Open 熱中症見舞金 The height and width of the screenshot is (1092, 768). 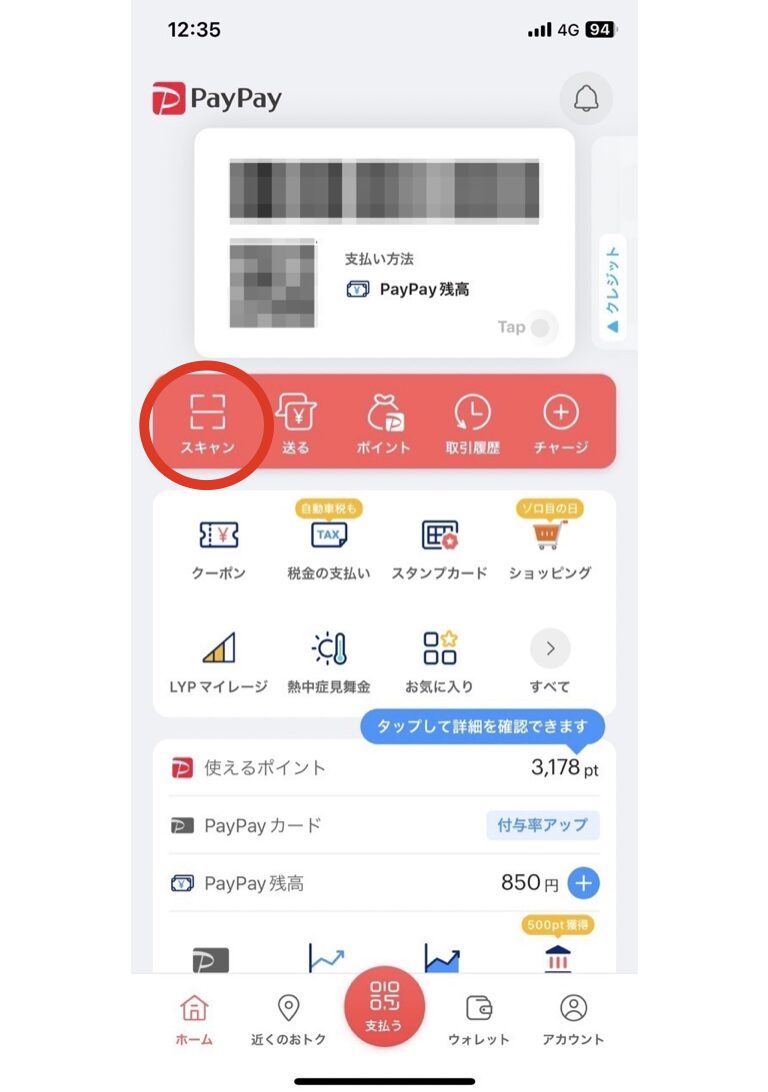pos(329,661)
